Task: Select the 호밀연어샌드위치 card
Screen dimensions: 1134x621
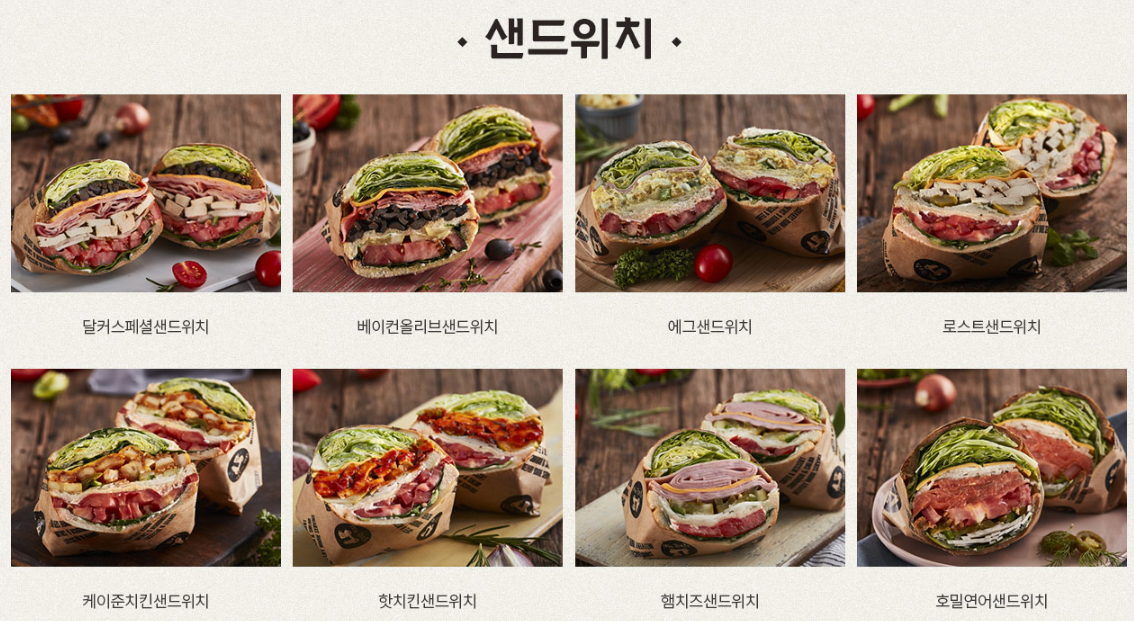Action: [x=991, y=467]
